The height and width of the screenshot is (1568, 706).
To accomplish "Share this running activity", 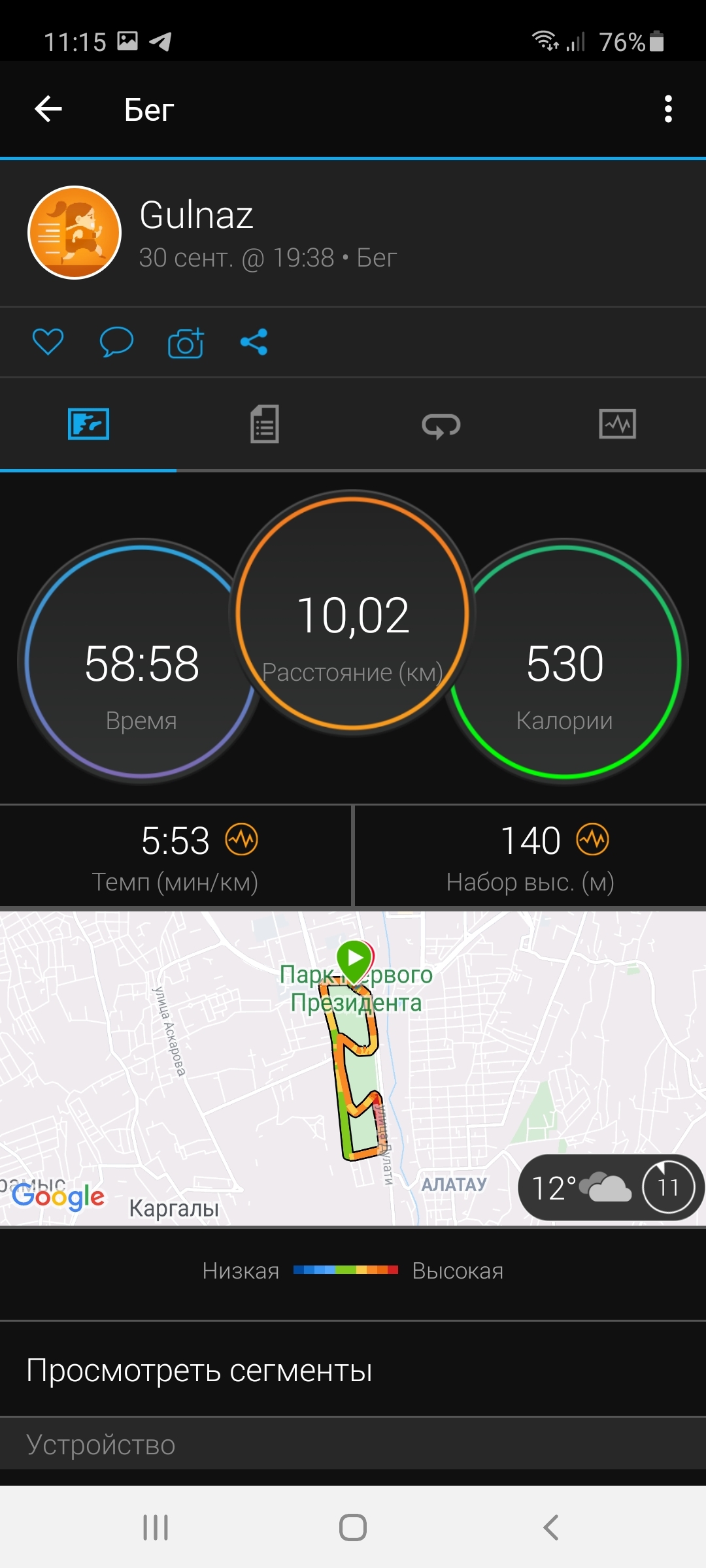I will pos(254,342).
